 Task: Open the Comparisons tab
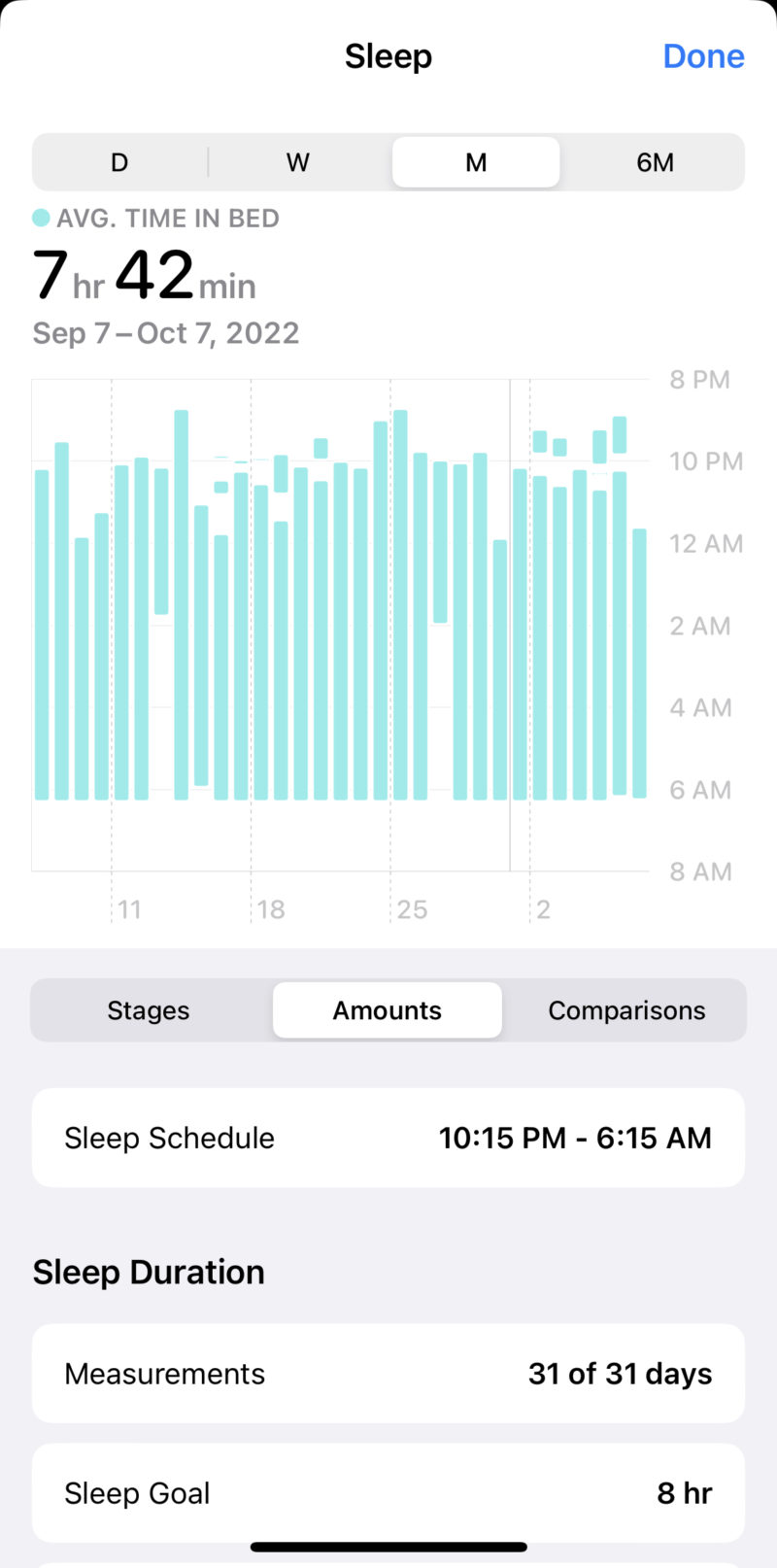[626, 1010]
